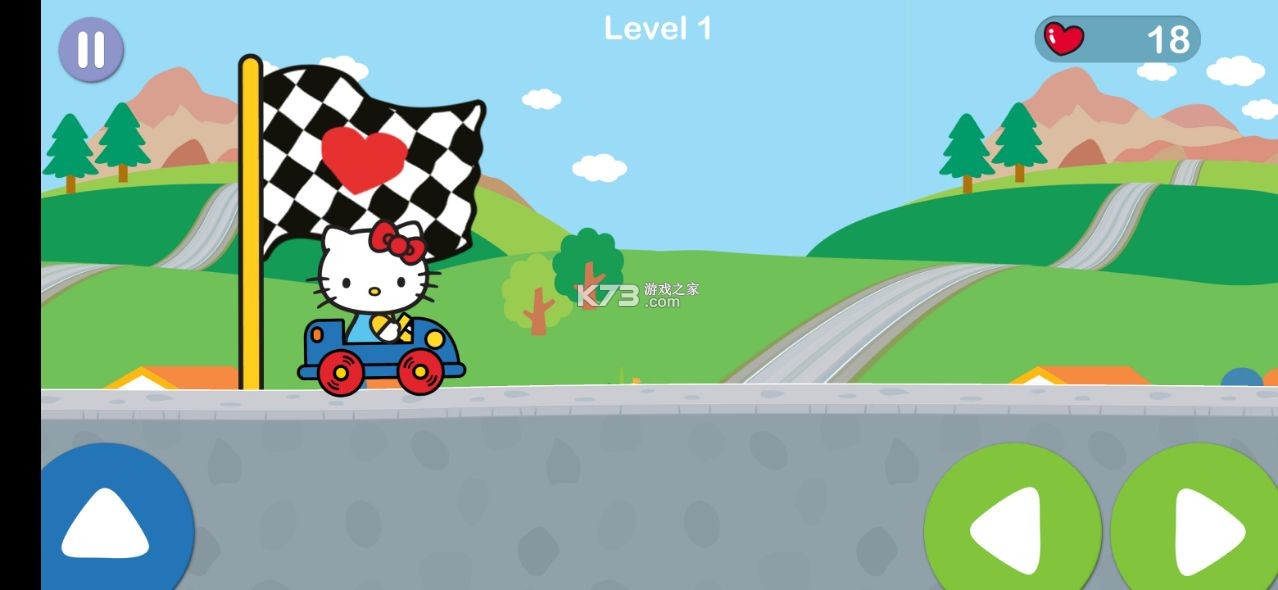Pause the game
This screenshot has width=1278, height=590.
pyautogui.click(x=91, y=49)
